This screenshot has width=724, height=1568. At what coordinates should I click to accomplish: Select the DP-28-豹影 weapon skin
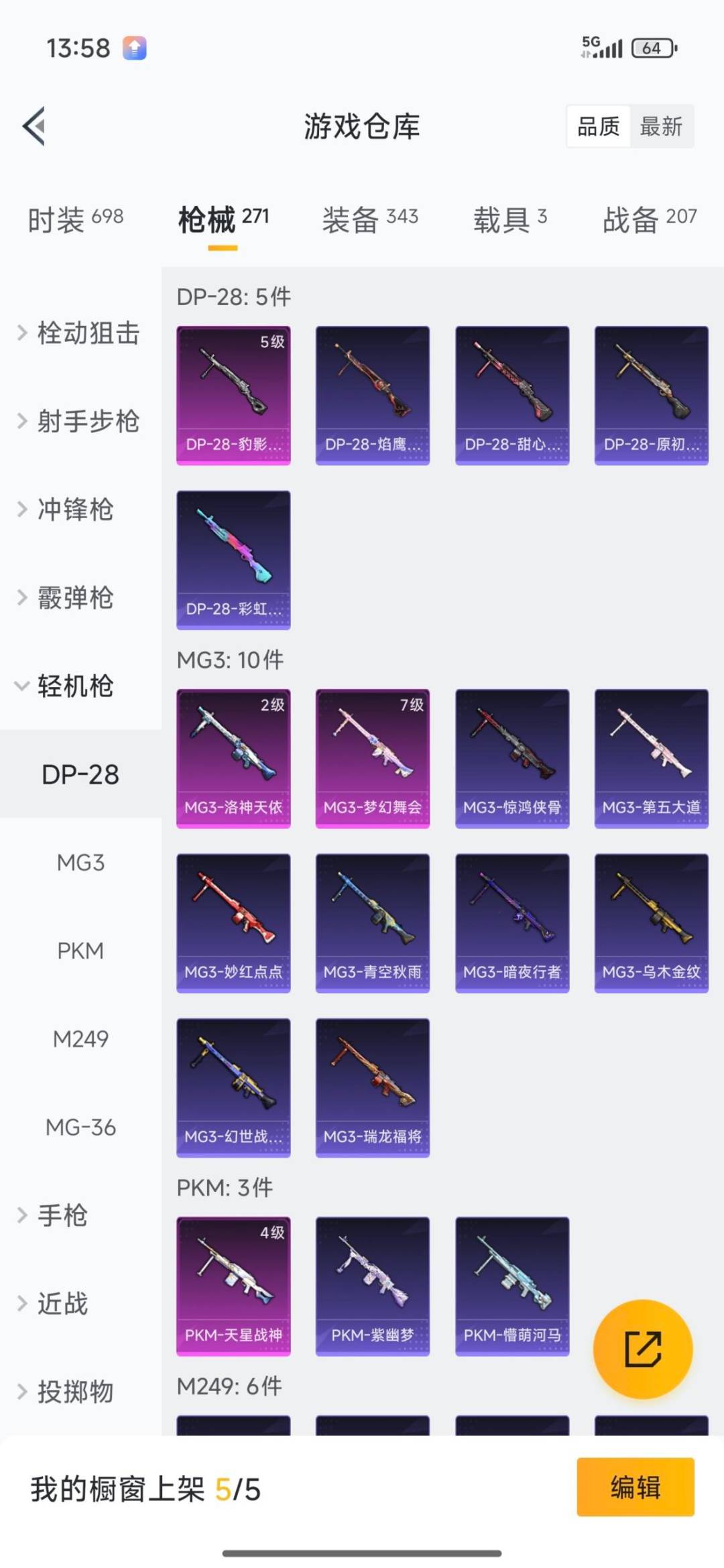tap(233, 394)
